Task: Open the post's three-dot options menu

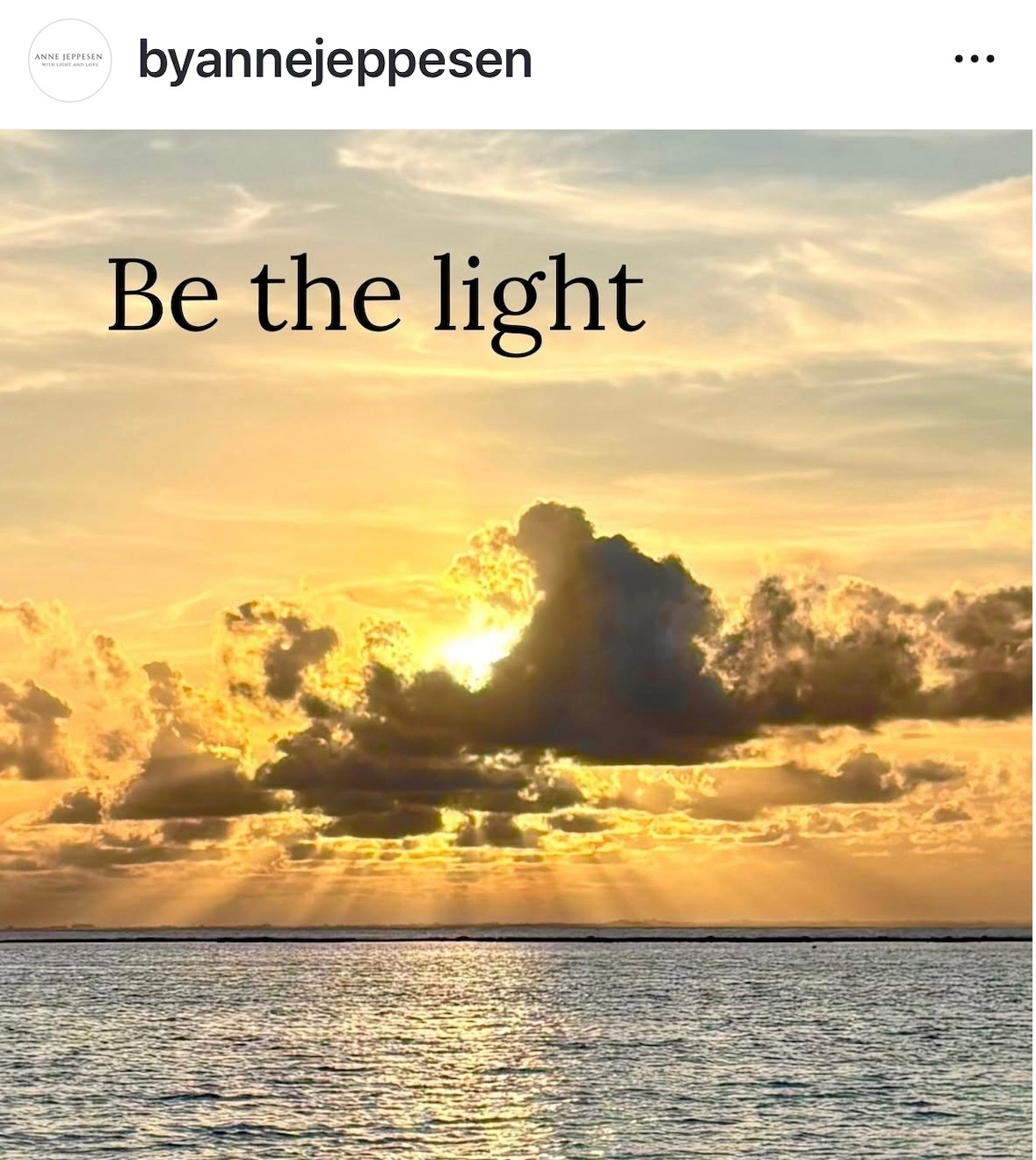Action: tap(974, 60)
